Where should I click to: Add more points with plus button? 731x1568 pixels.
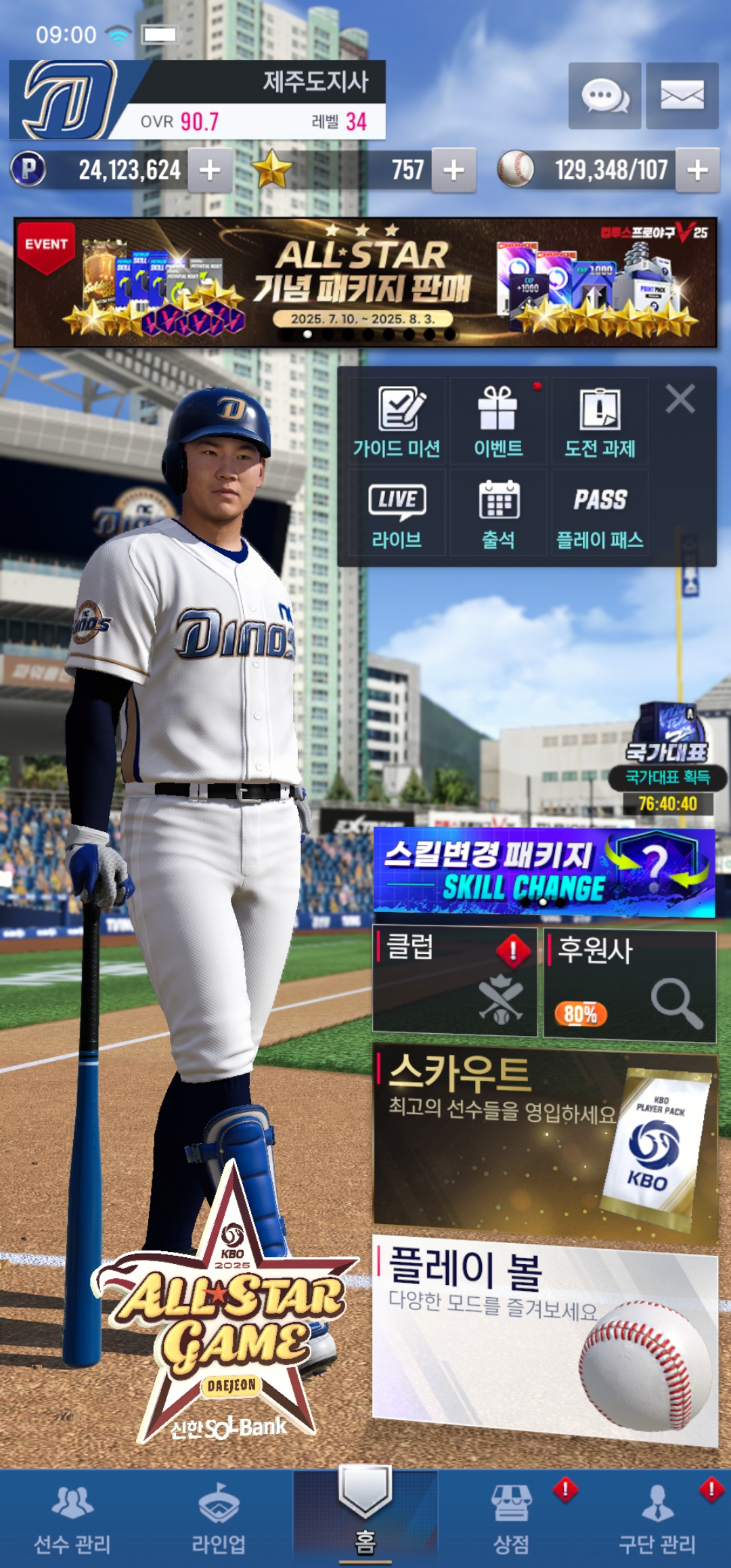(210, 170)
